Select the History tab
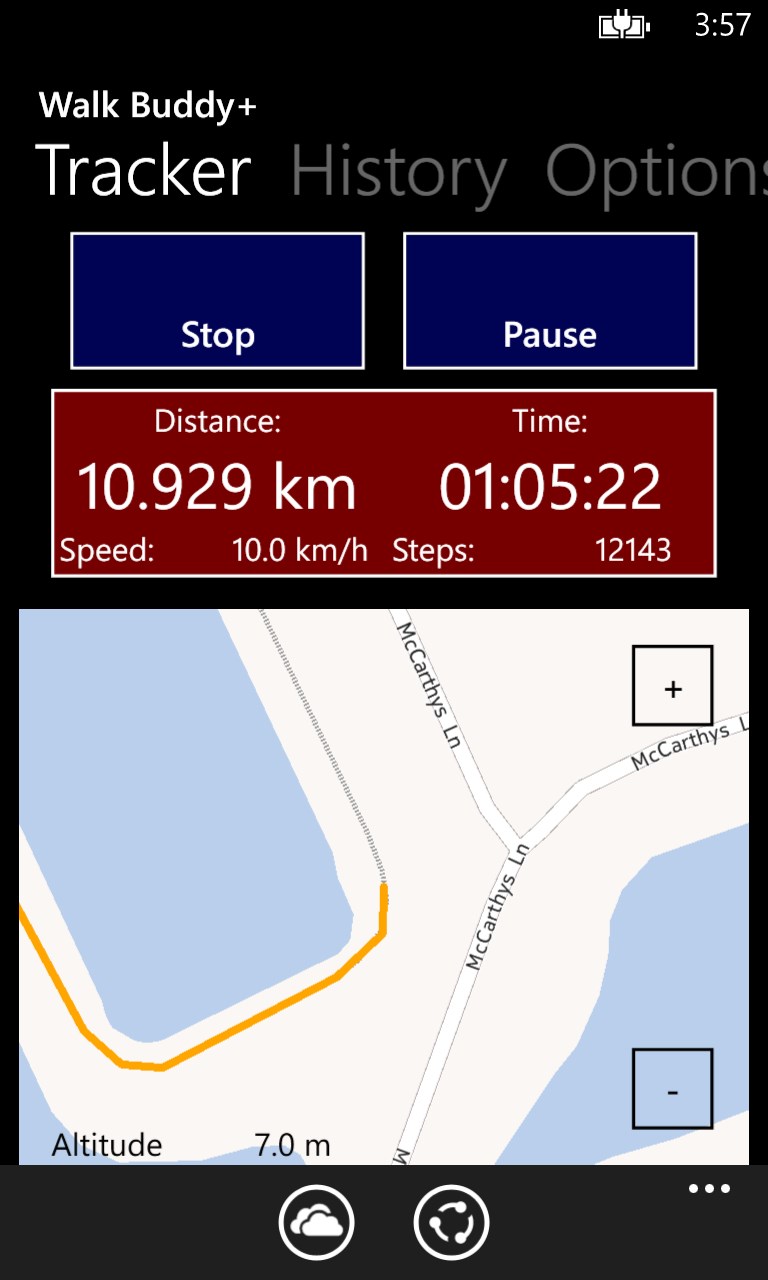Viewport: 768px width, 1280px height. coord(398,172)
